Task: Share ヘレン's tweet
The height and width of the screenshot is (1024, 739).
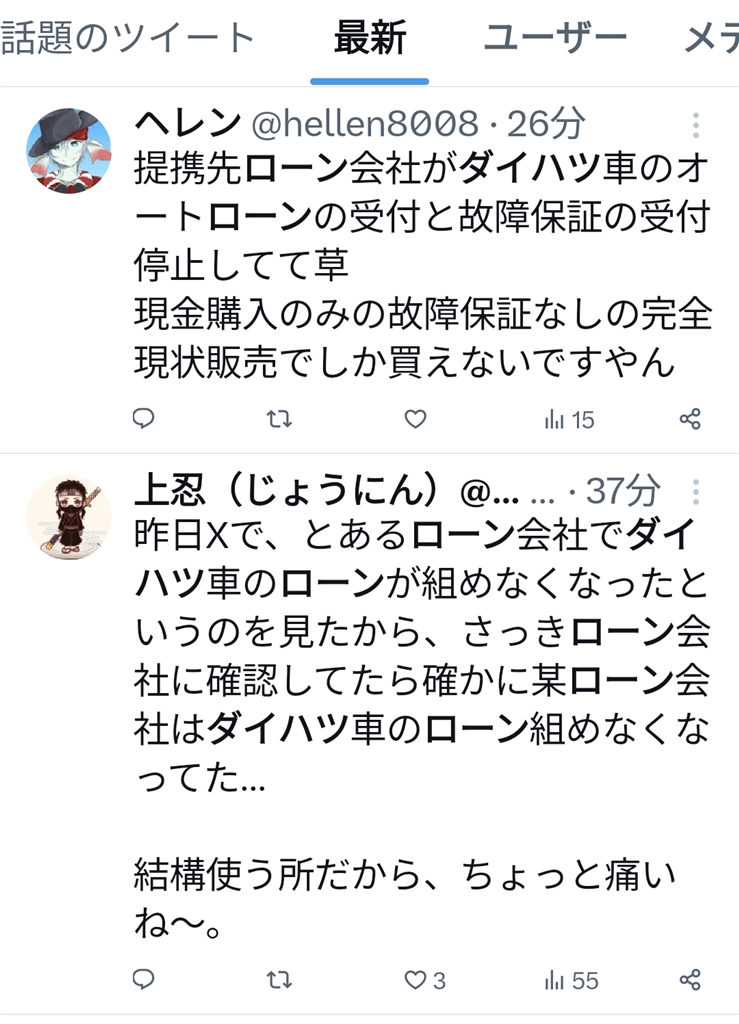Action: tap(690, 419)
